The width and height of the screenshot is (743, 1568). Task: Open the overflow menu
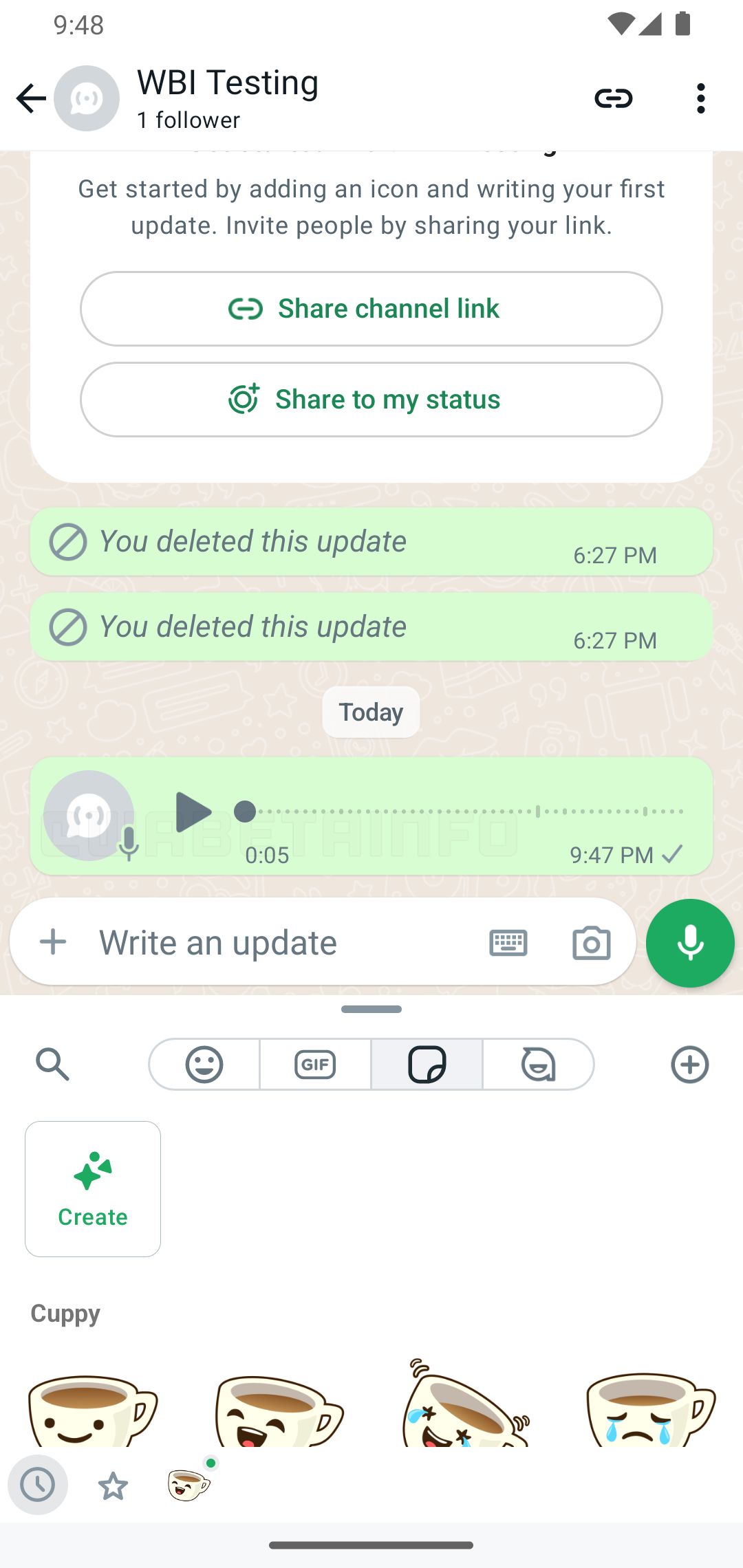tap(700, 98)
